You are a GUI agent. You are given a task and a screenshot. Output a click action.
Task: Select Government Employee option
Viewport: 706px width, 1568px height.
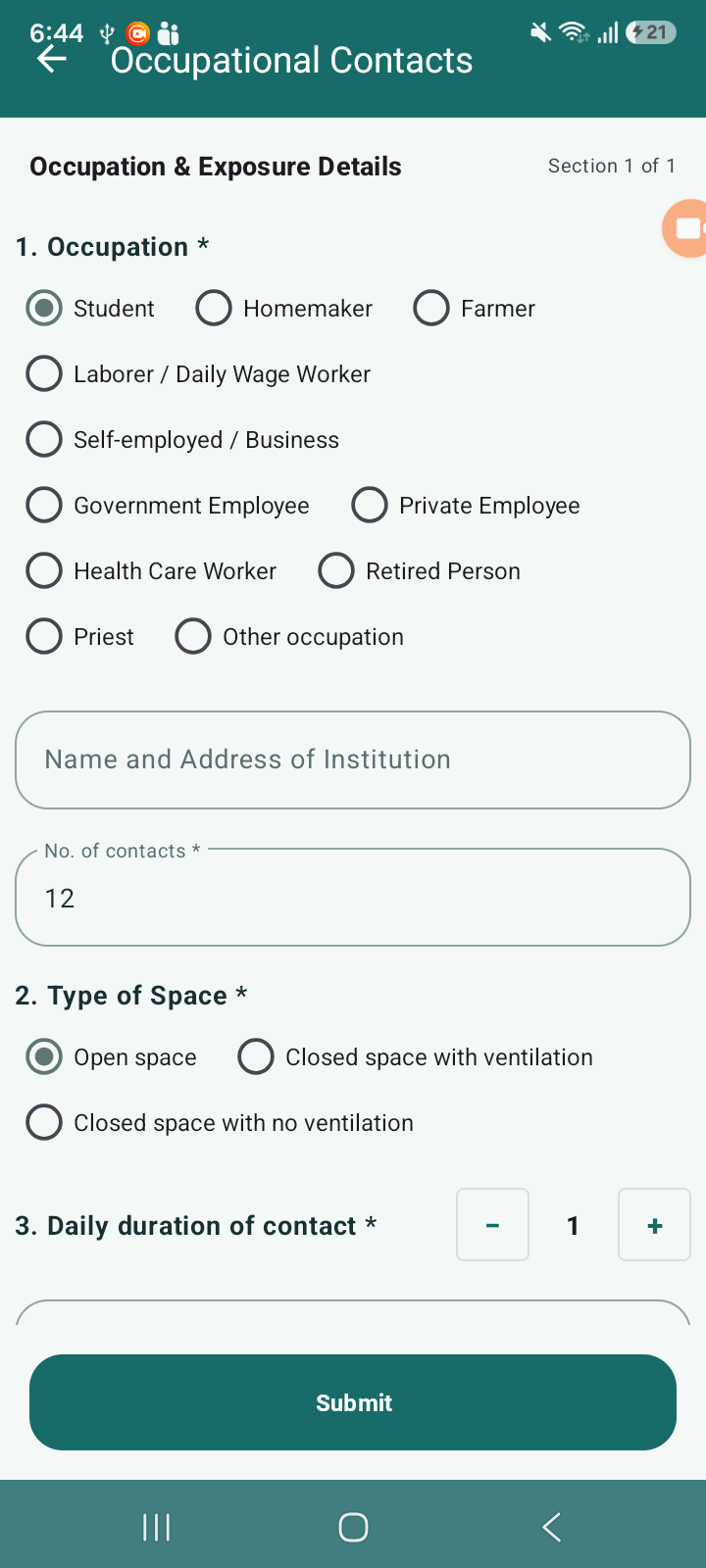pos(168,506)
